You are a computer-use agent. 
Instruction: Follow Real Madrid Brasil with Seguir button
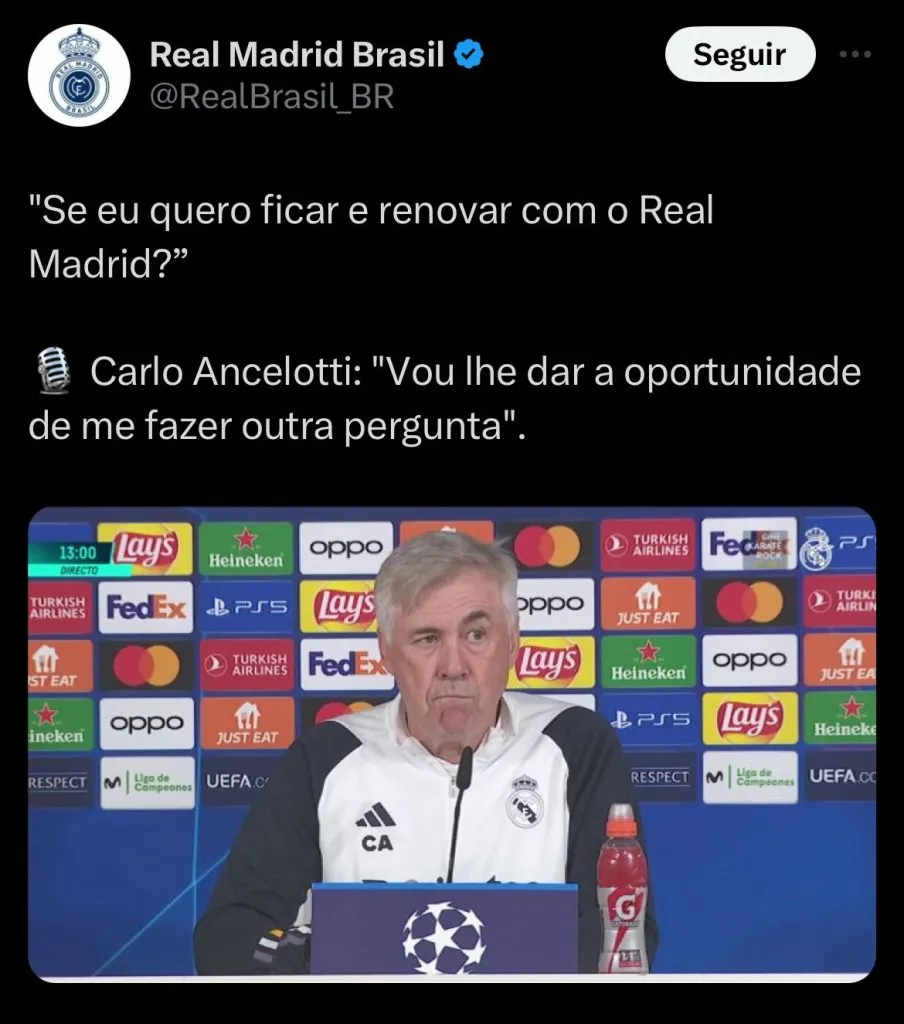click(x=740, y=54)
